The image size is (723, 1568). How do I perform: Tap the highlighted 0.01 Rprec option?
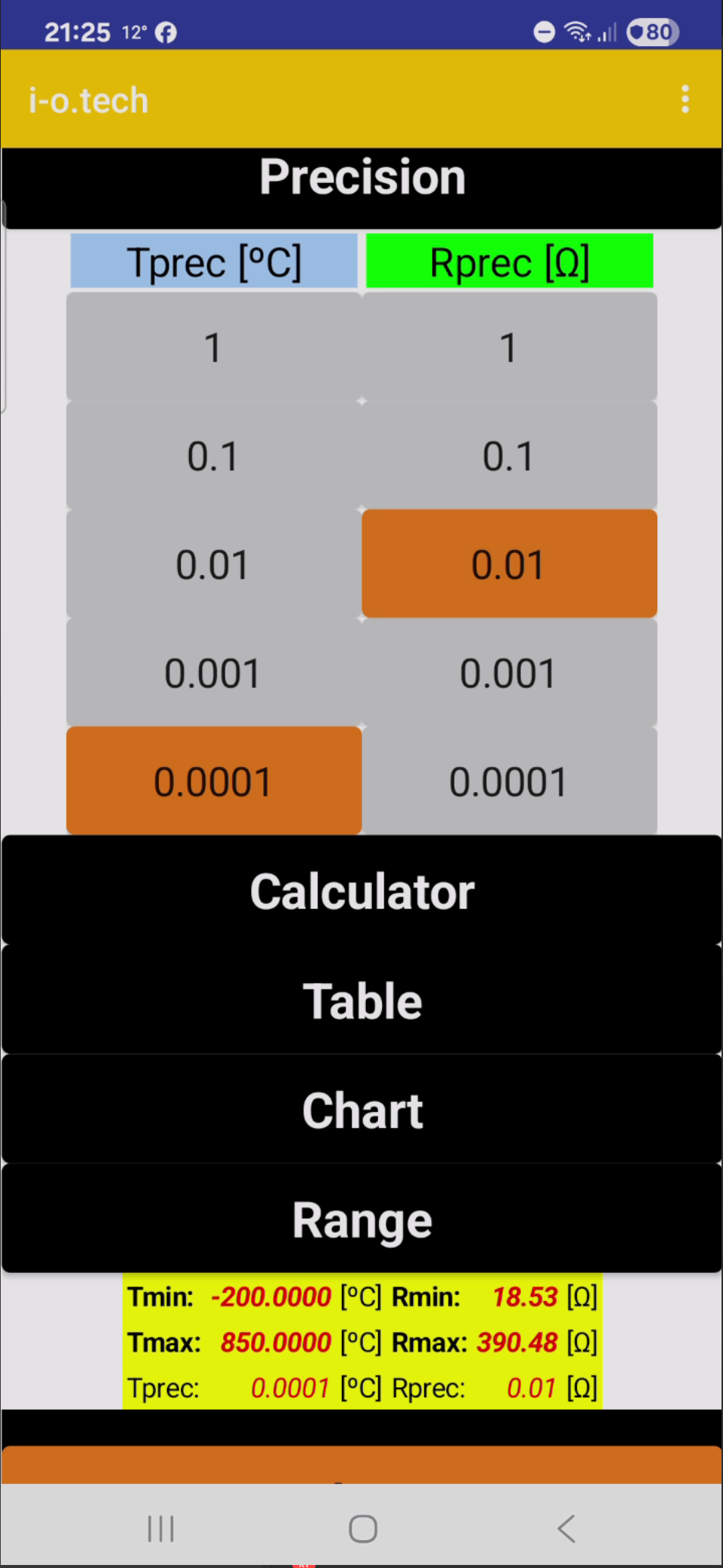509,564
